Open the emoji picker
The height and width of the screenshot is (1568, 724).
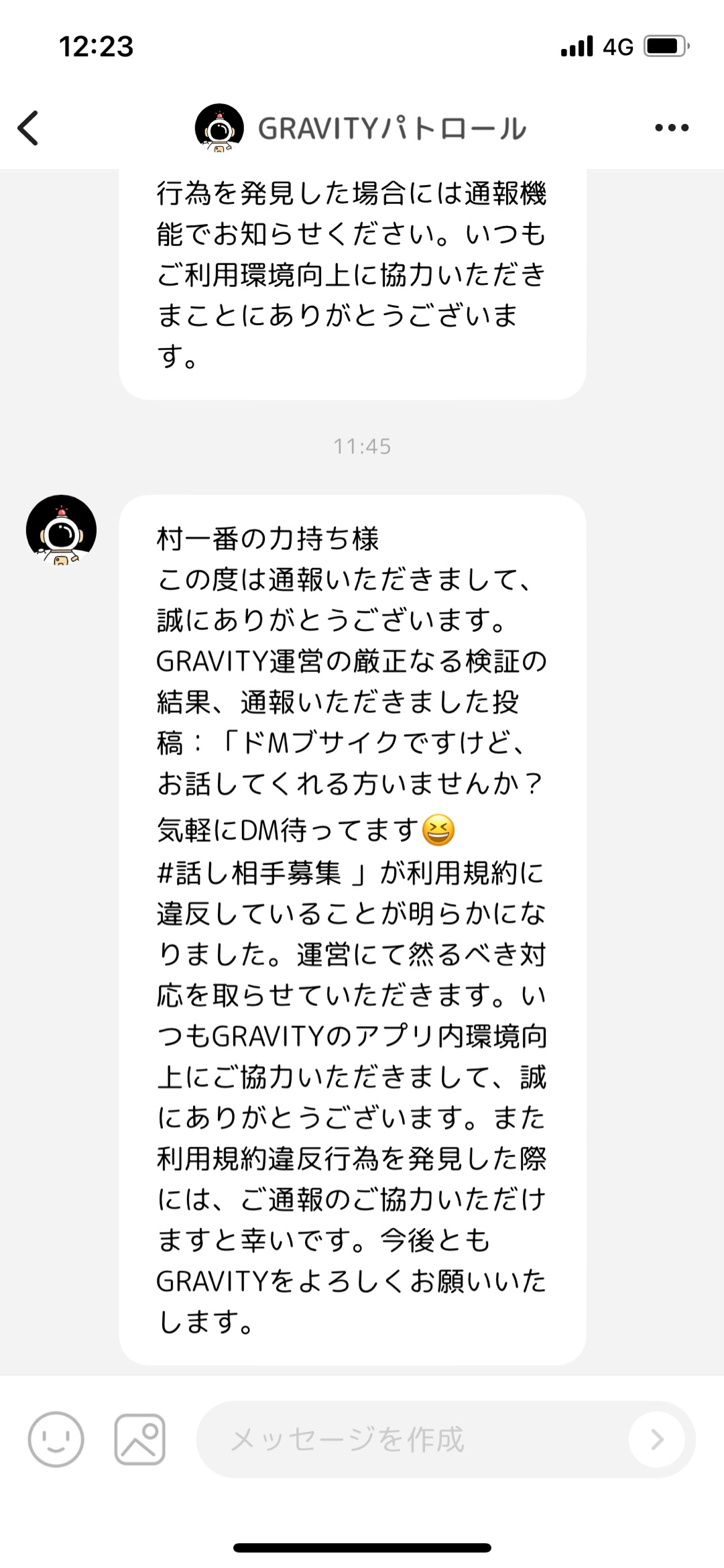tap(56, 1439)
